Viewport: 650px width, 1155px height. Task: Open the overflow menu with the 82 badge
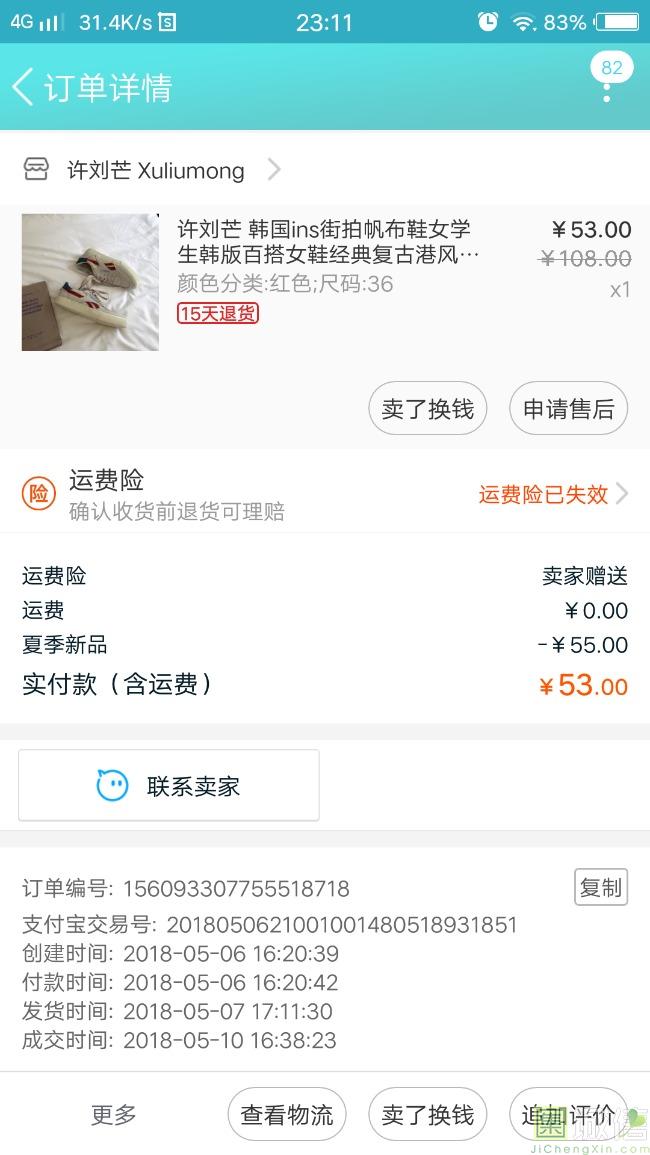606,86
